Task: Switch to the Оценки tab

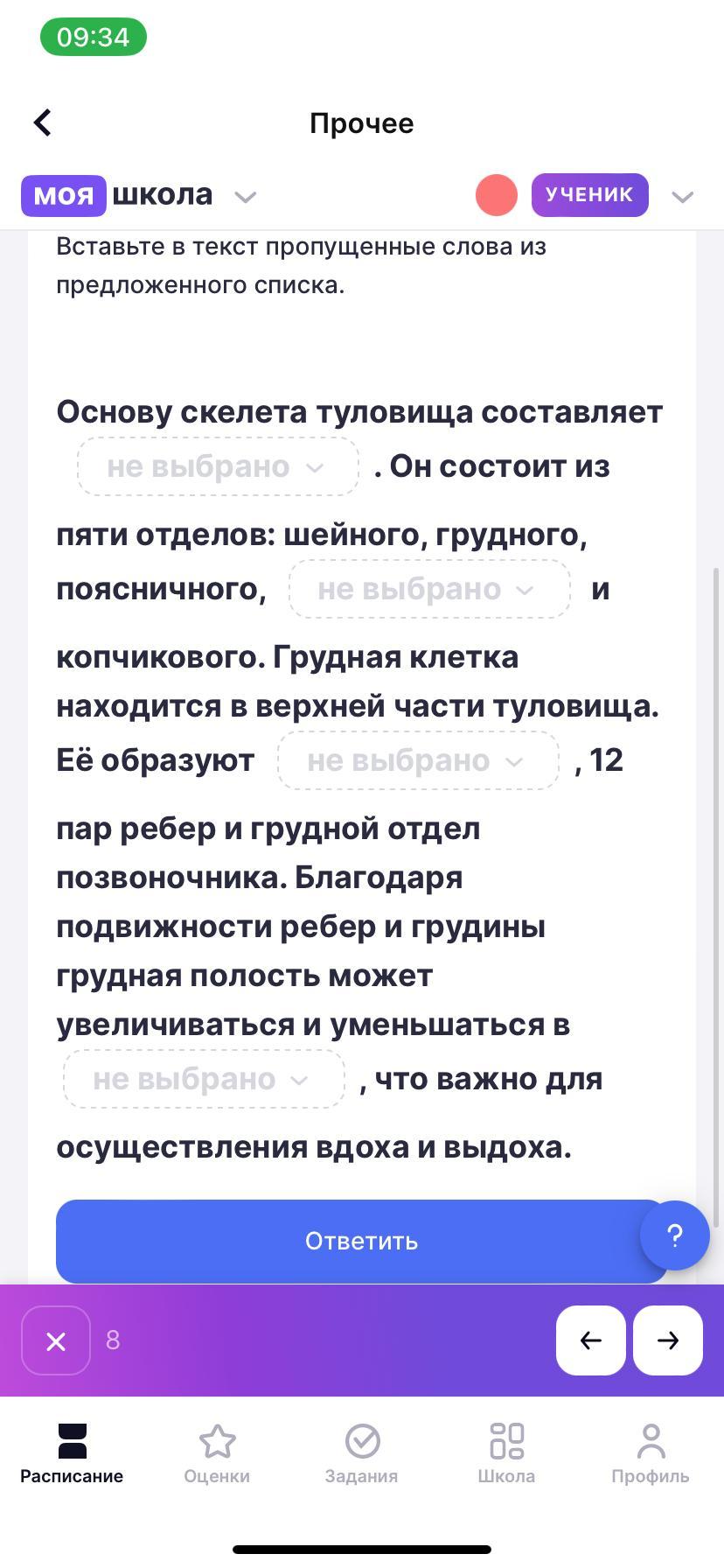Action: 217,1454
